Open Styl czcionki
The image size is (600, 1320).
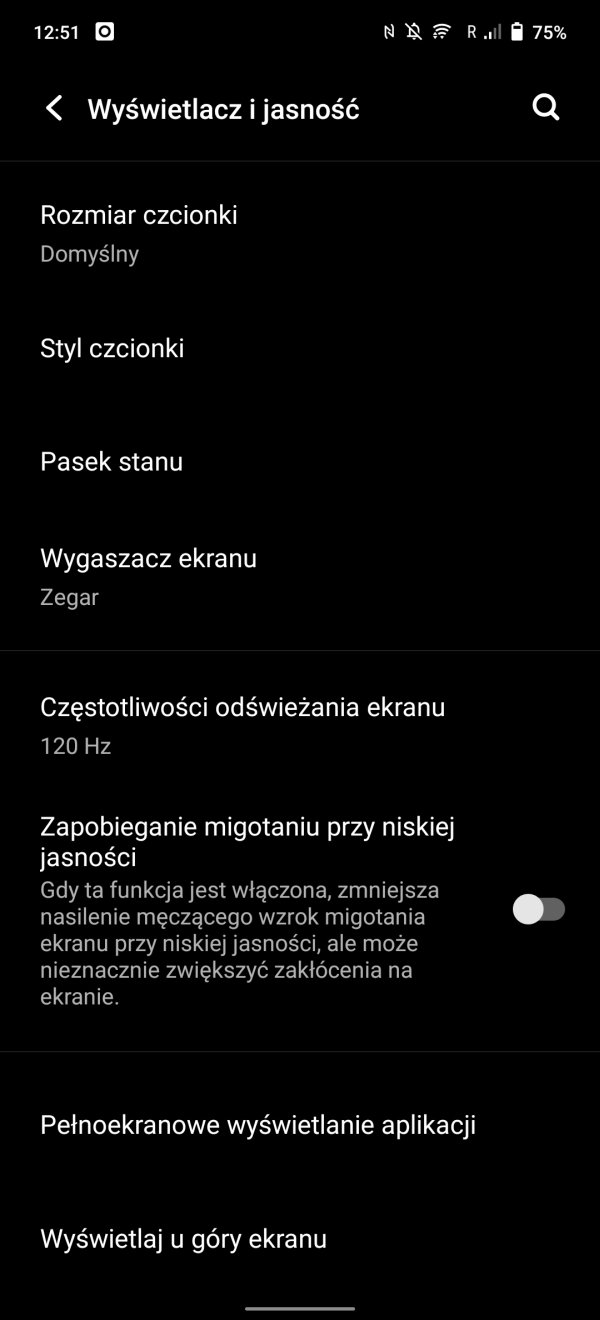pos(300,348)
